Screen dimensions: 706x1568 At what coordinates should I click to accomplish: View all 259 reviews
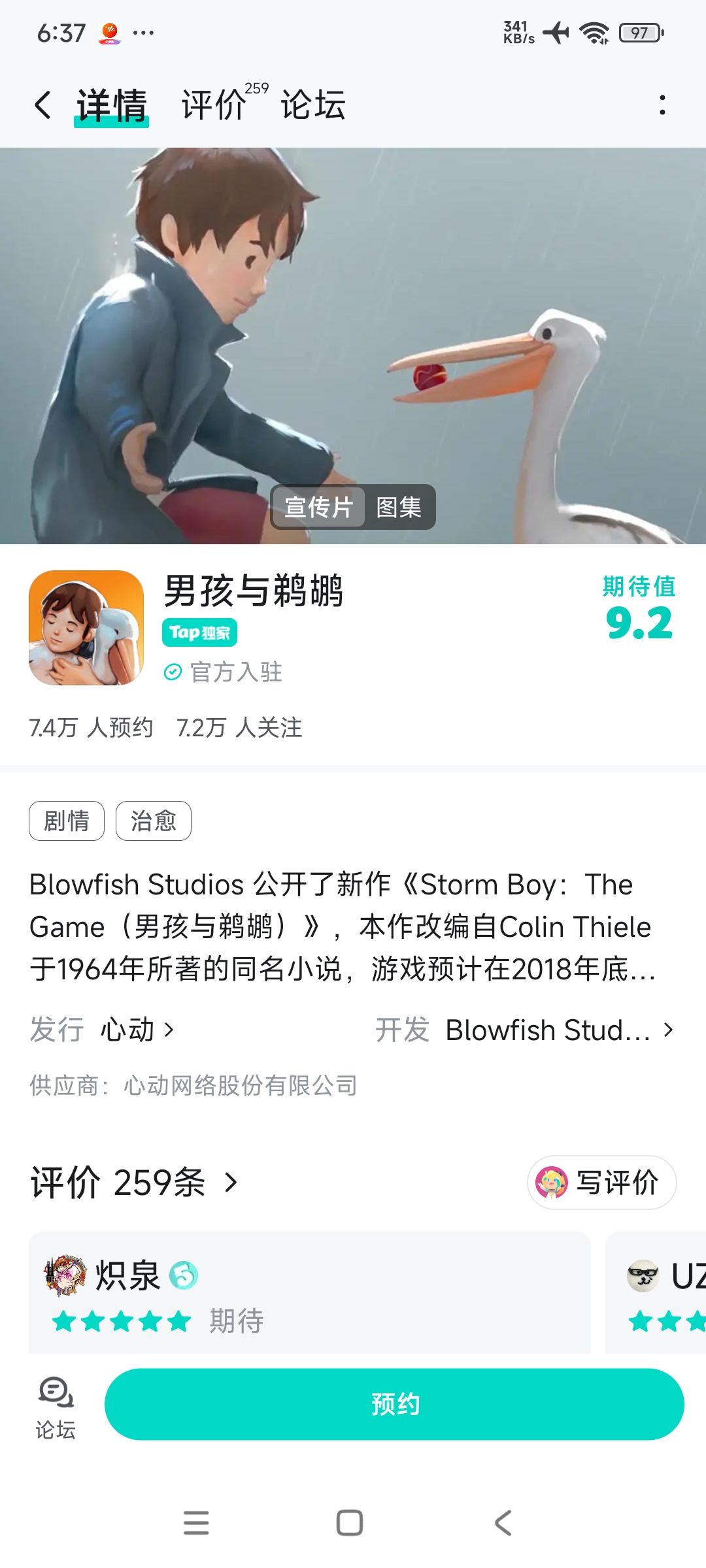(134, 1182)
